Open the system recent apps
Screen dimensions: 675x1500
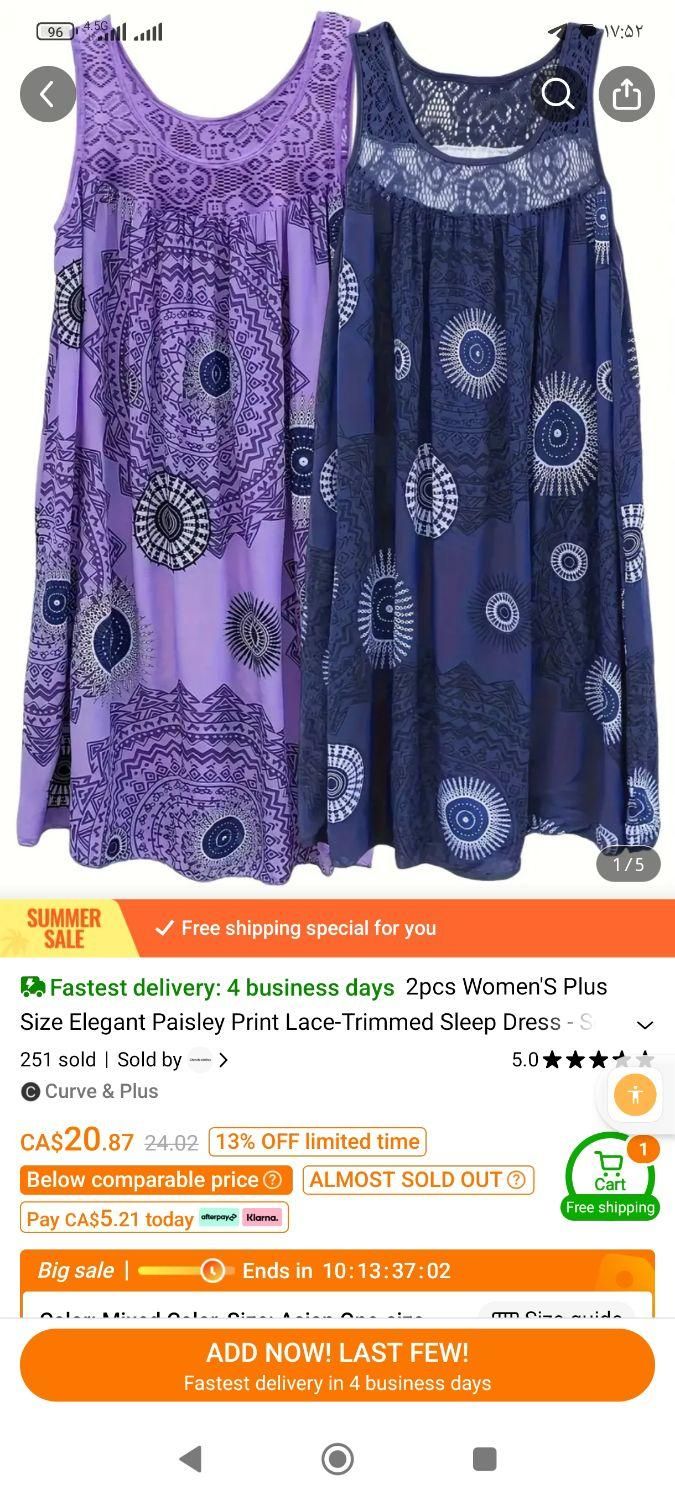pos(484,1459)
